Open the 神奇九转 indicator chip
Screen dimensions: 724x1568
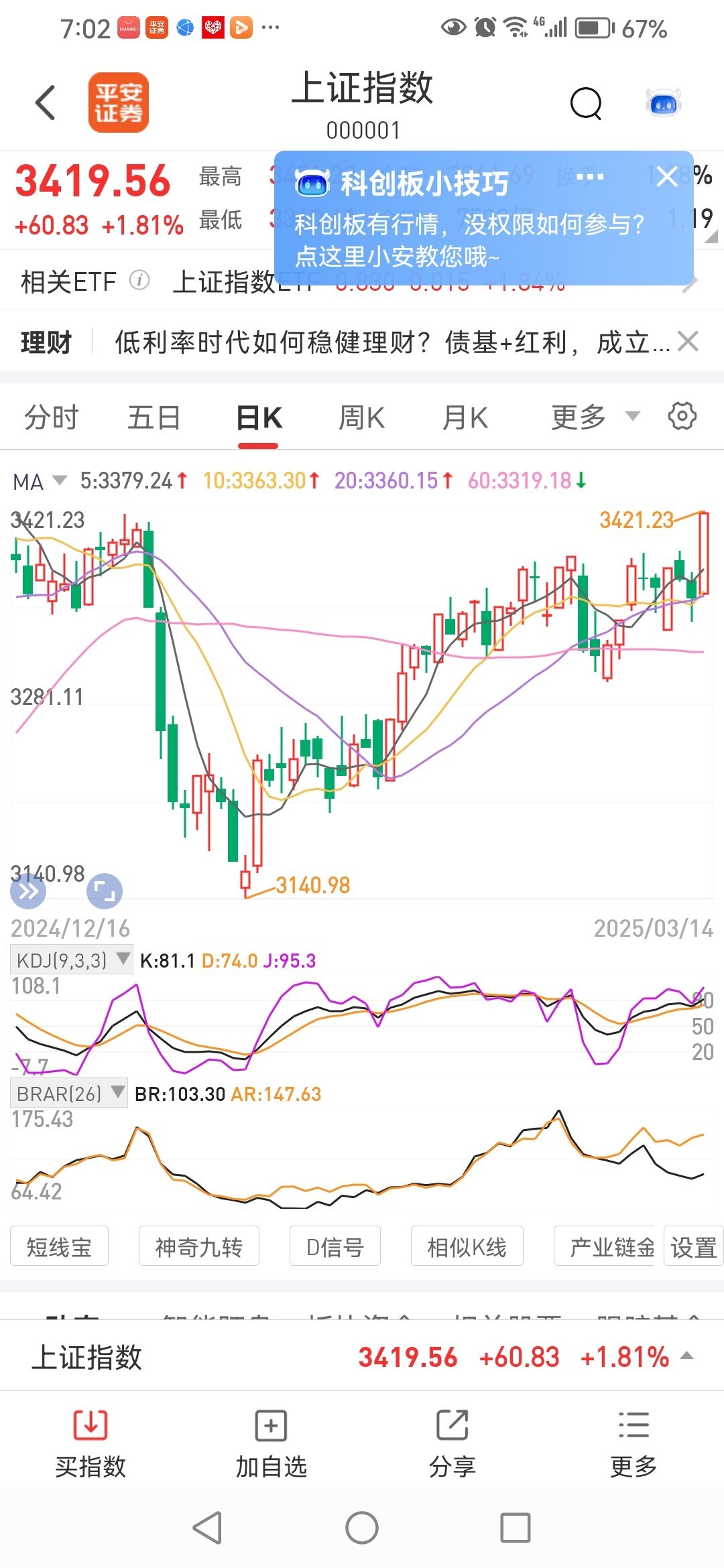[198, 1247]
